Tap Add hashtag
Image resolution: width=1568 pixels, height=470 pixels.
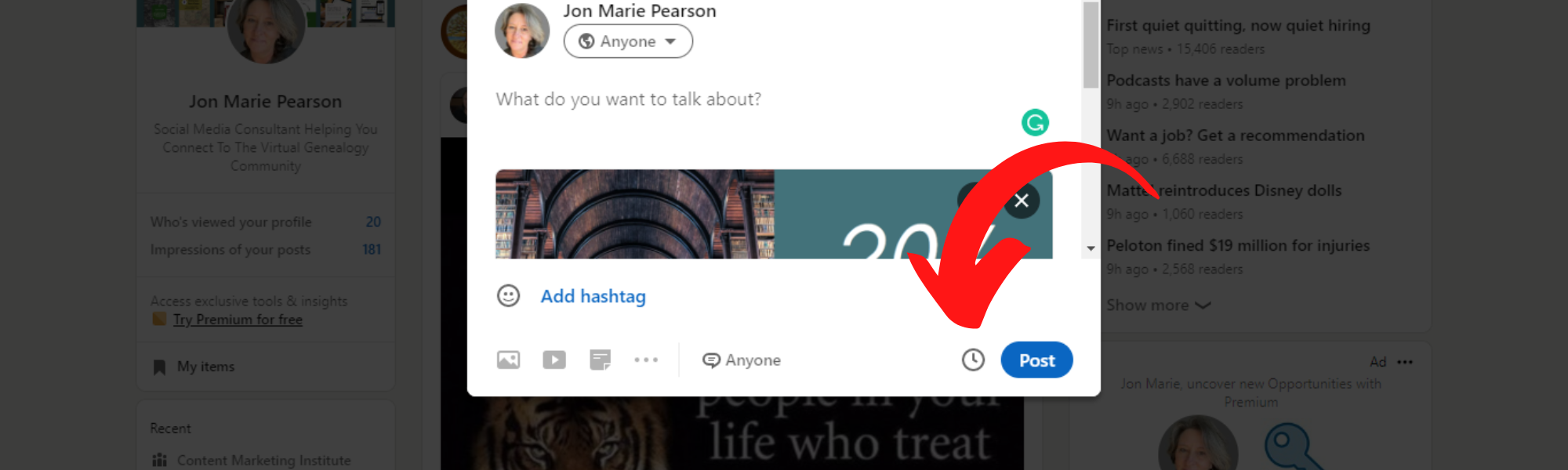tap(593, 296)
